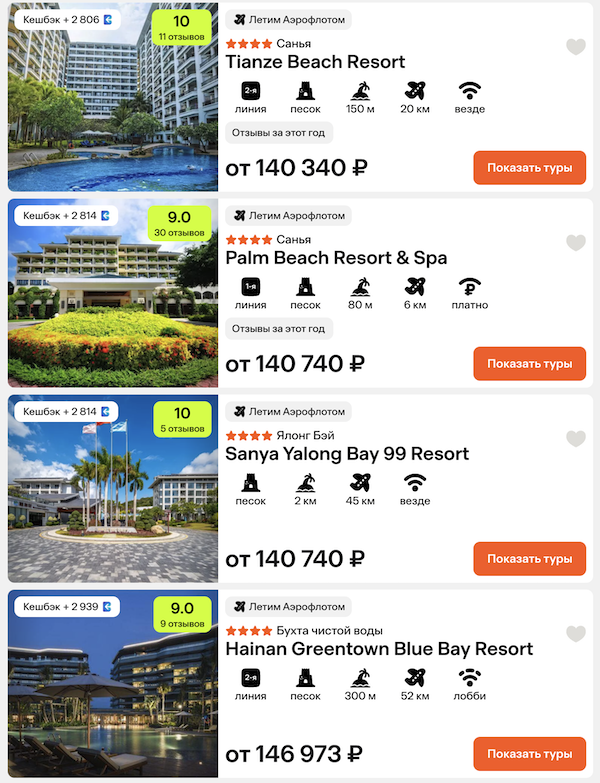The height and width of the screenshot is (783, 600).
Task: Like Hainan Greentown Blue Bay Resort
Action: pos(575,634)
